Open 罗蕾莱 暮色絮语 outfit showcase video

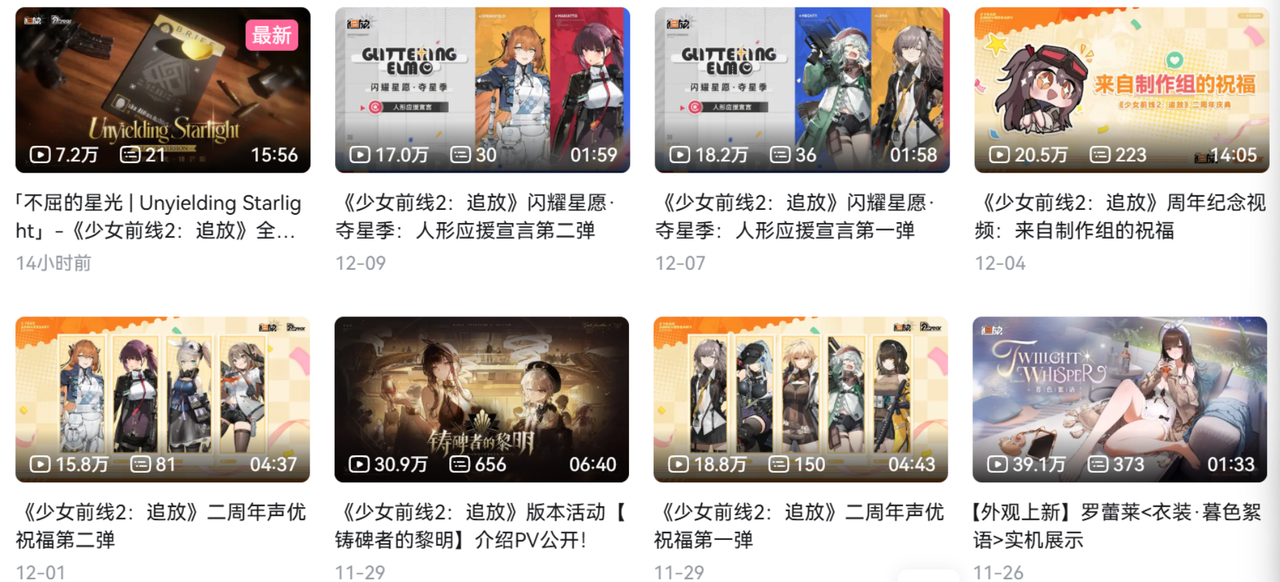[1121, 399]
